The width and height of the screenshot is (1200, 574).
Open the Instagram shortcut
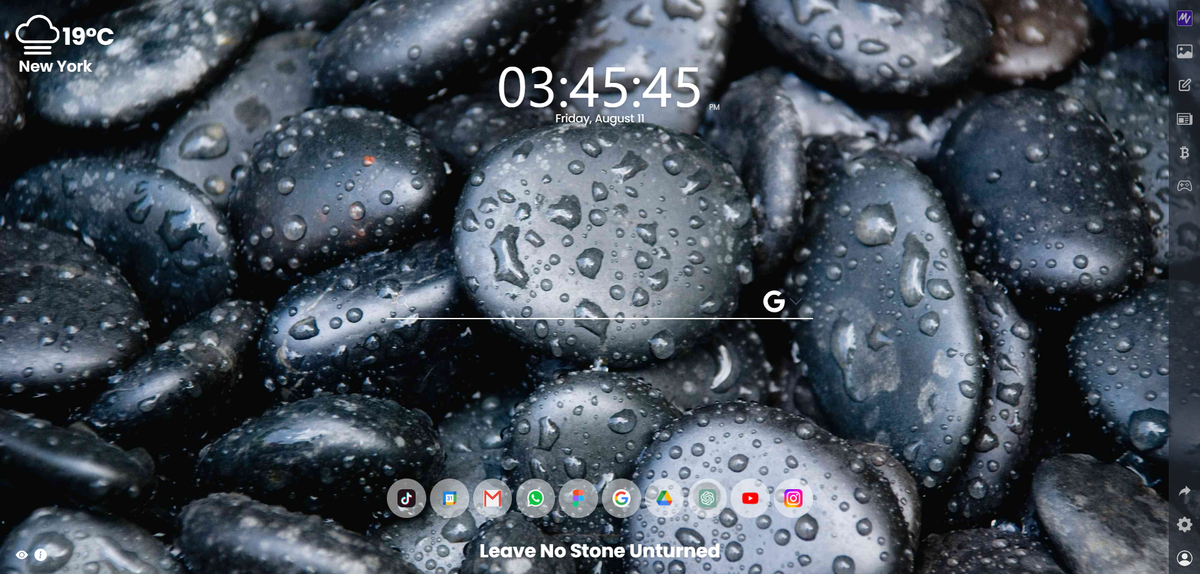(x=793, y=498)
